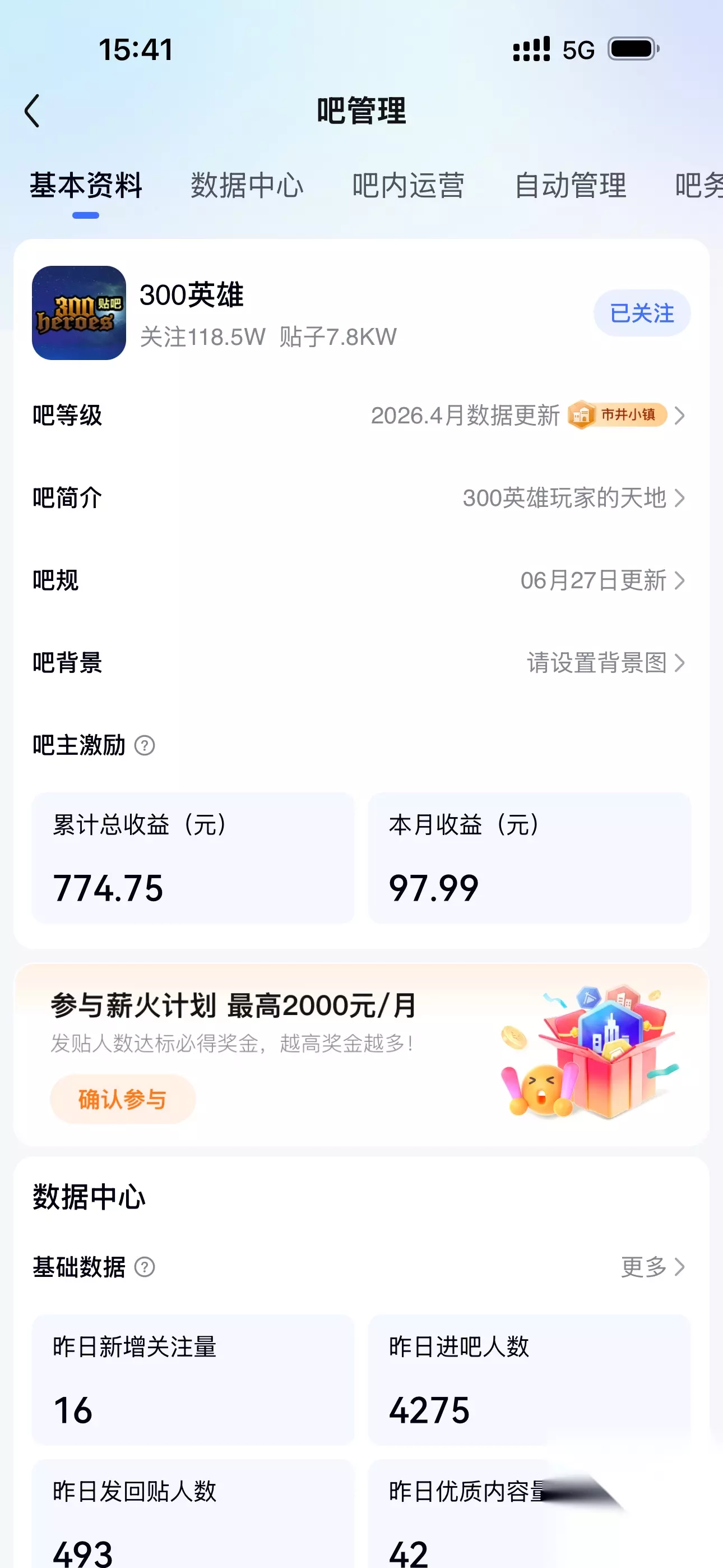Switch to the 吧内运营 tab

pyautogui.click(x=409, y=185)
